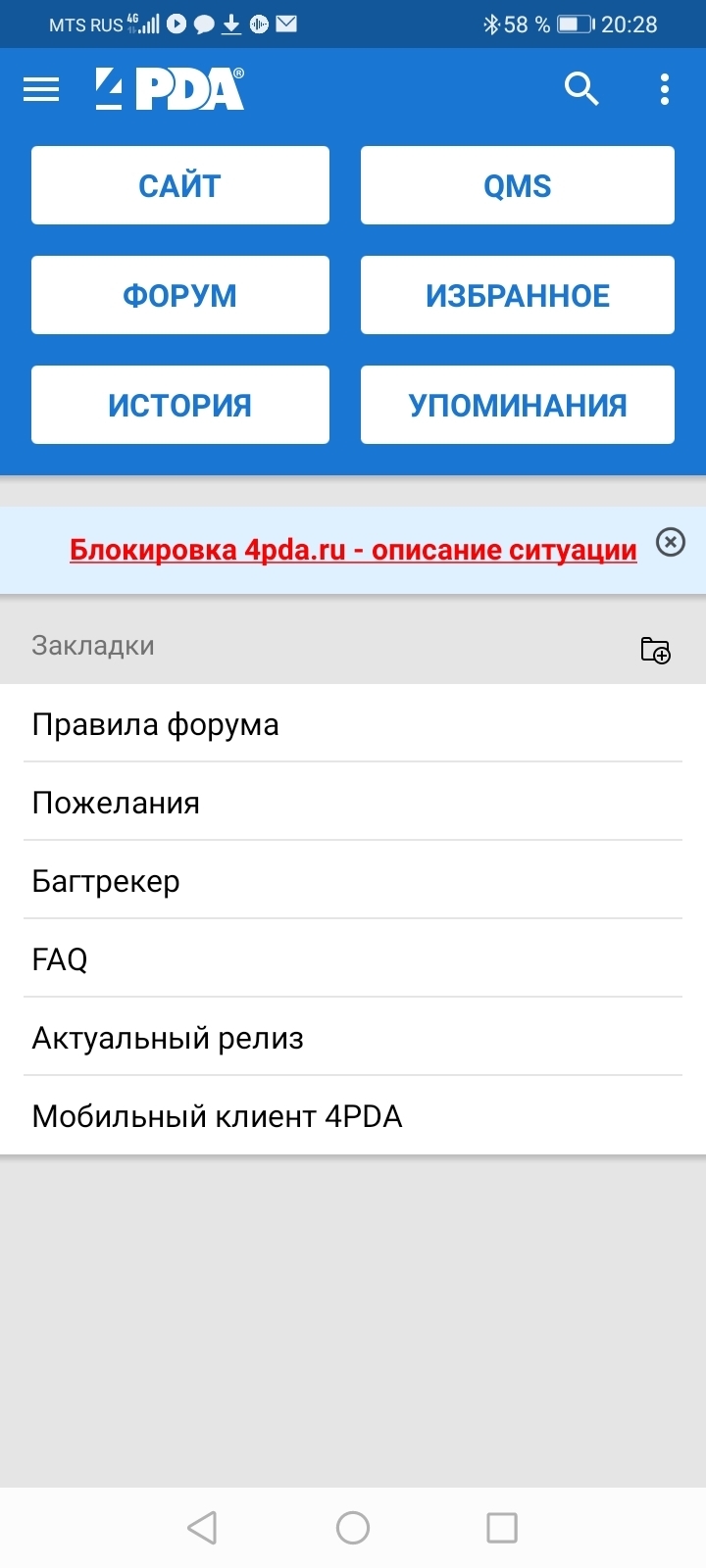View ИСТОРИЯ history
This screenshot has height=1568, width=706.
click(180, 405)
